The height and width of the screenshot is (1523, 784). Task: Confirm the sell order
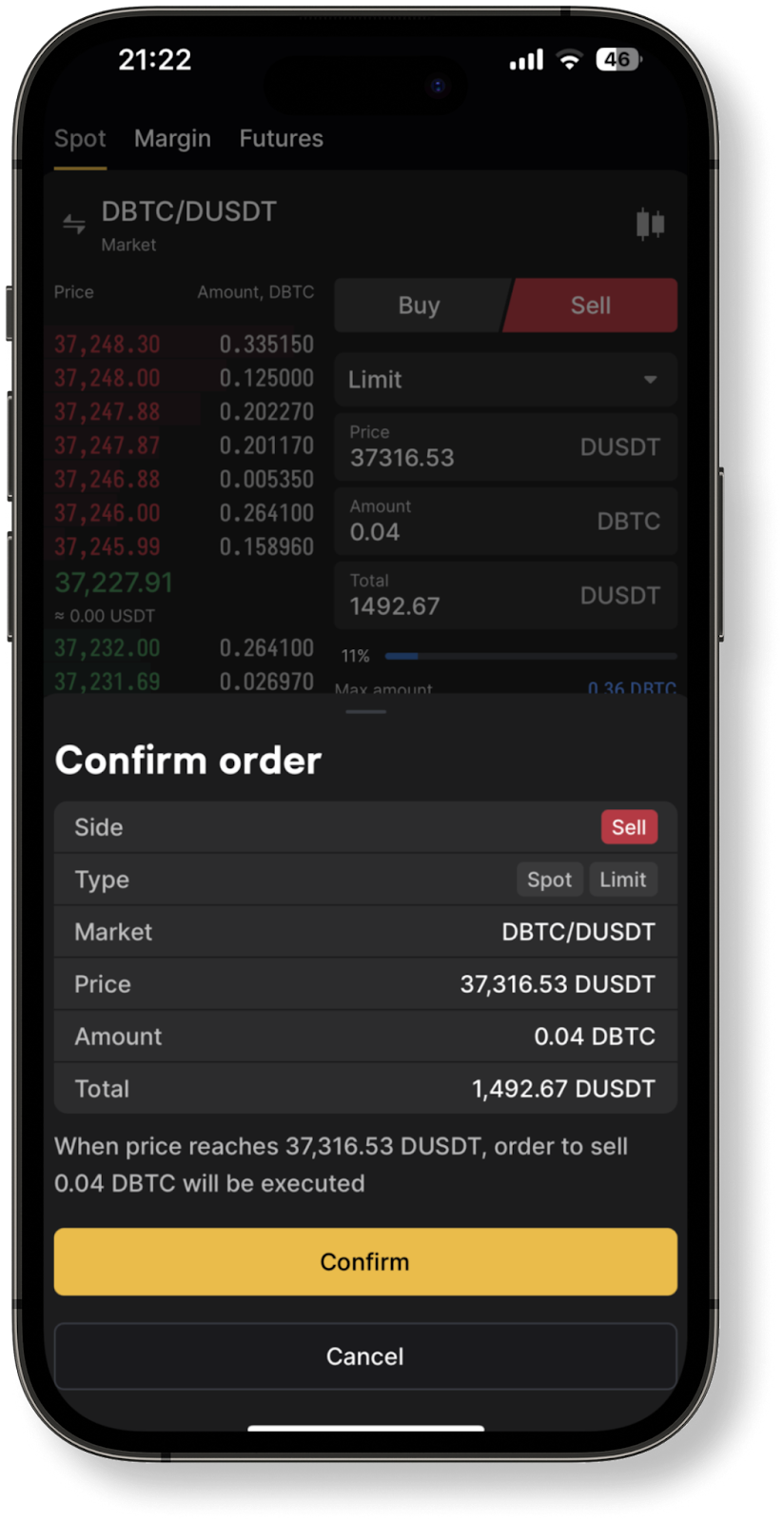pos(365,1261)
